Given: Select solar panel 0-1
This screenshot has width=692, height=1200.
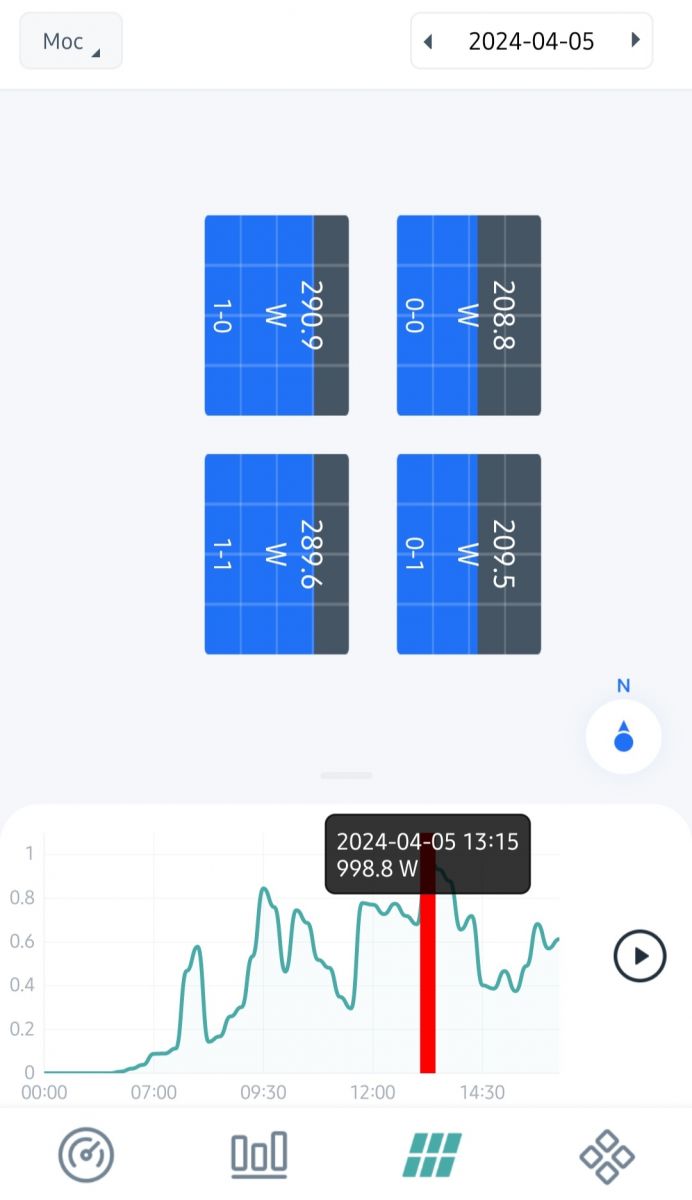Looking at the screenshot, I should (469, 554).
